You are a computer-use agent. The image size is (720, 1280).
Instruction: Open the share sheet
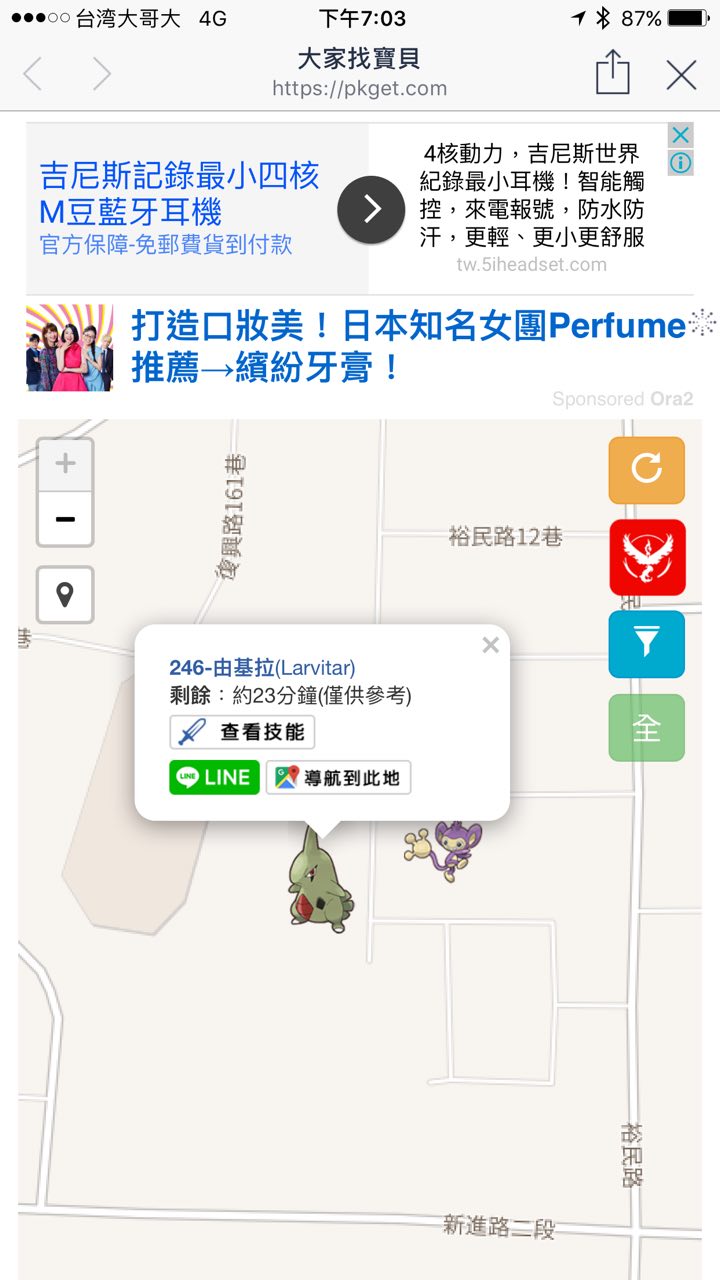point(612,73)
